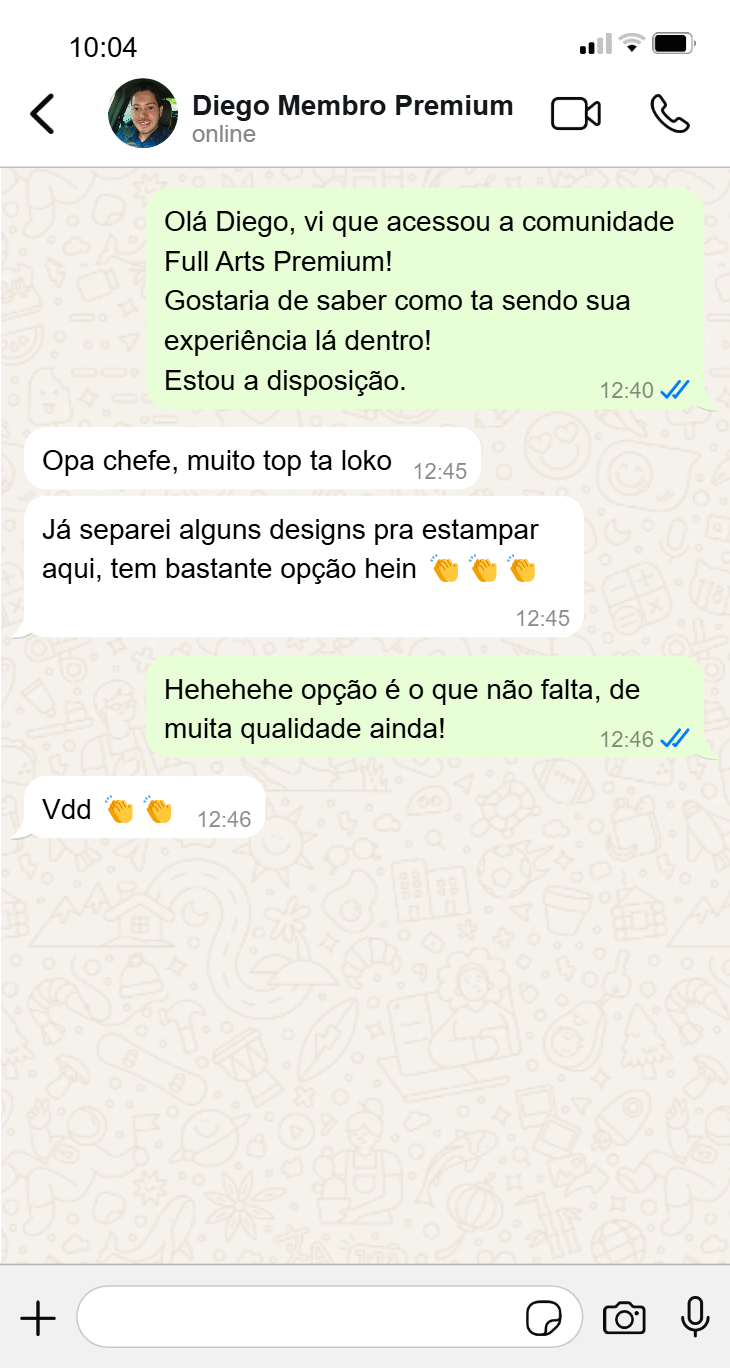The width and height of the screenshot is (730, 1368).
Task: Open the camera to send a photo
Action: 624,1319
